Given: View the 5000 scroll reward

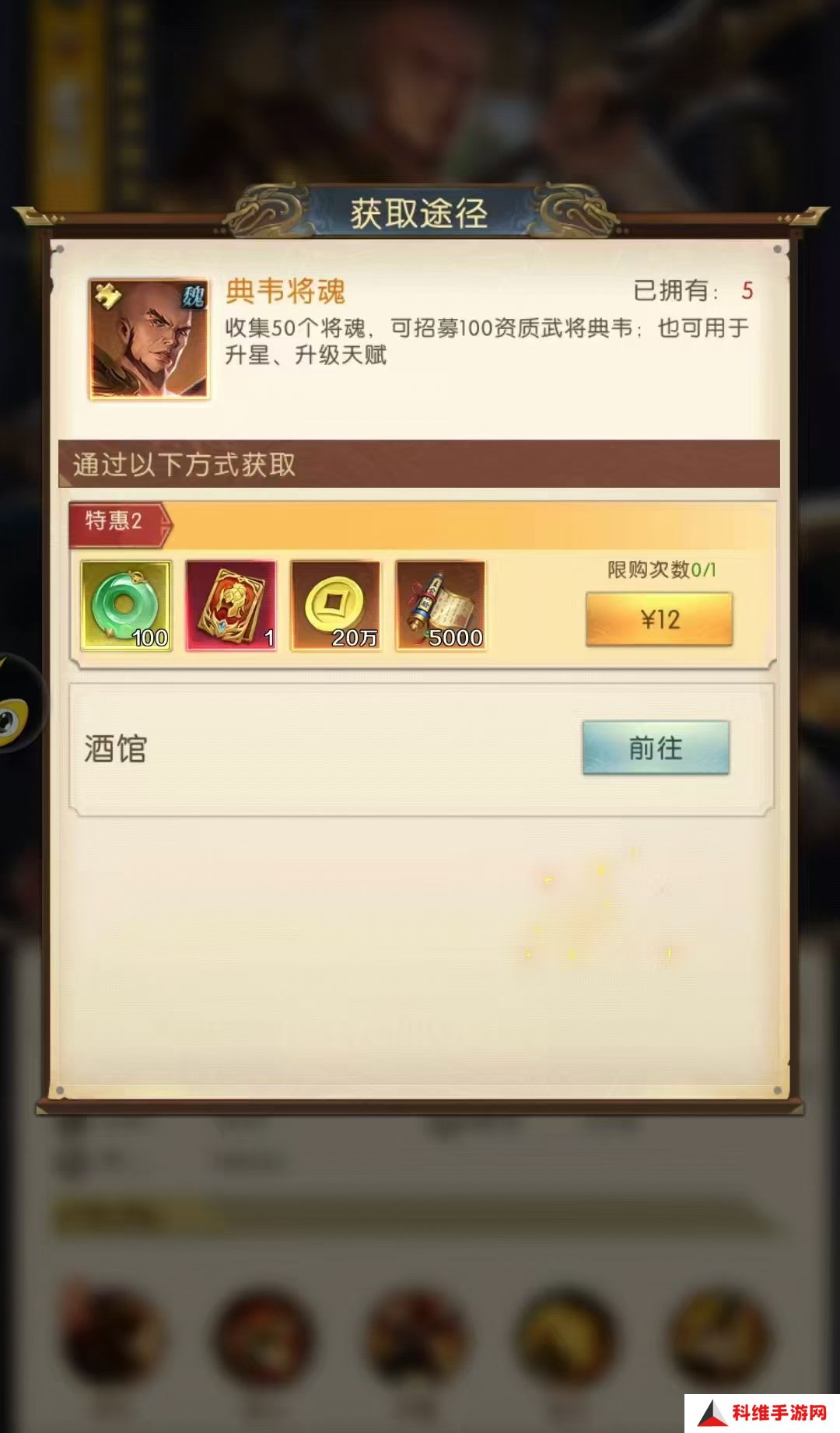Looking at the screenshot, I should pyautogui.click(x=441, y=605).
